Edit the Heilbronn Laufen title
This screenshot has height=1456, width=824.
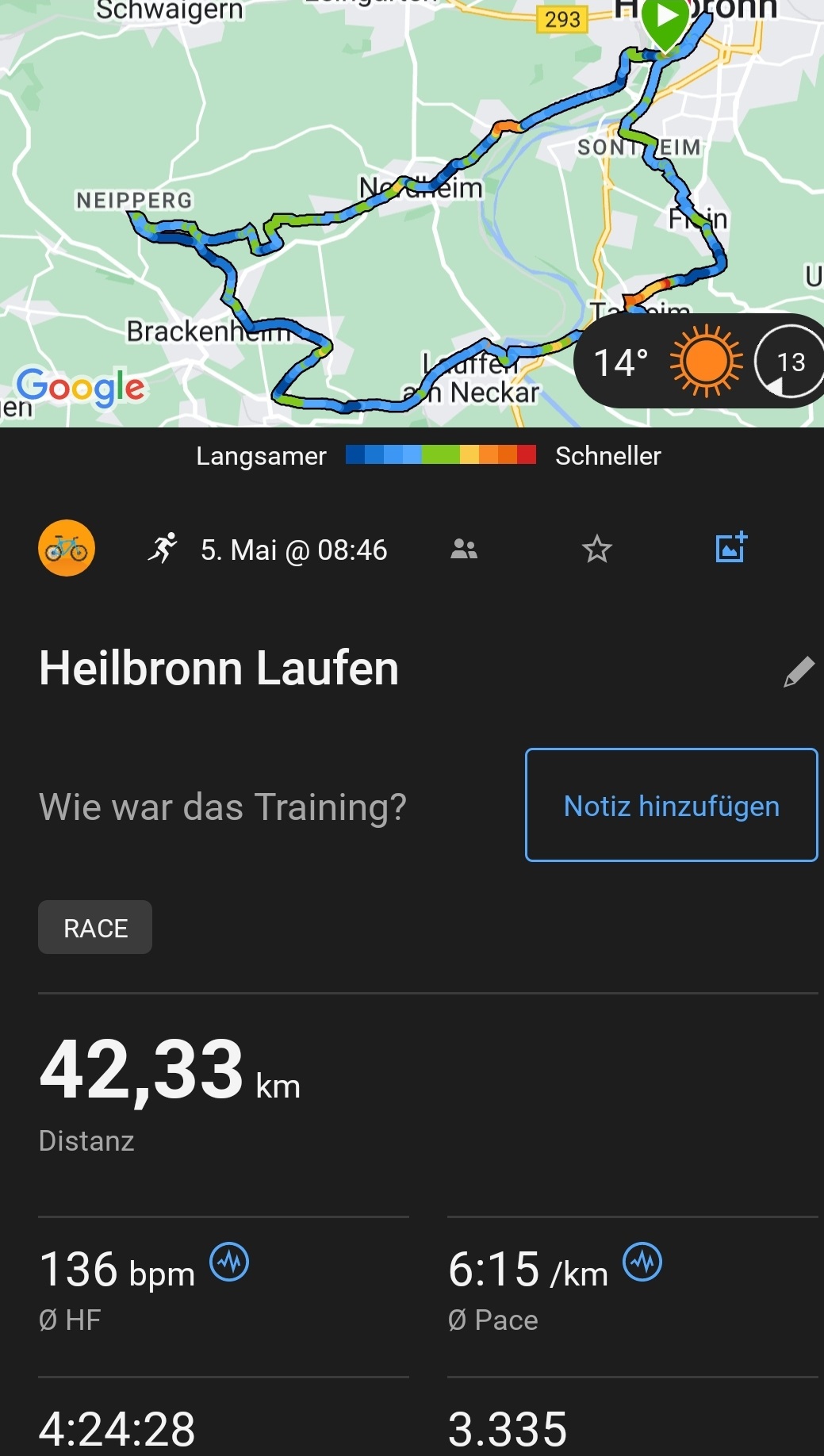tap(799, 672)
